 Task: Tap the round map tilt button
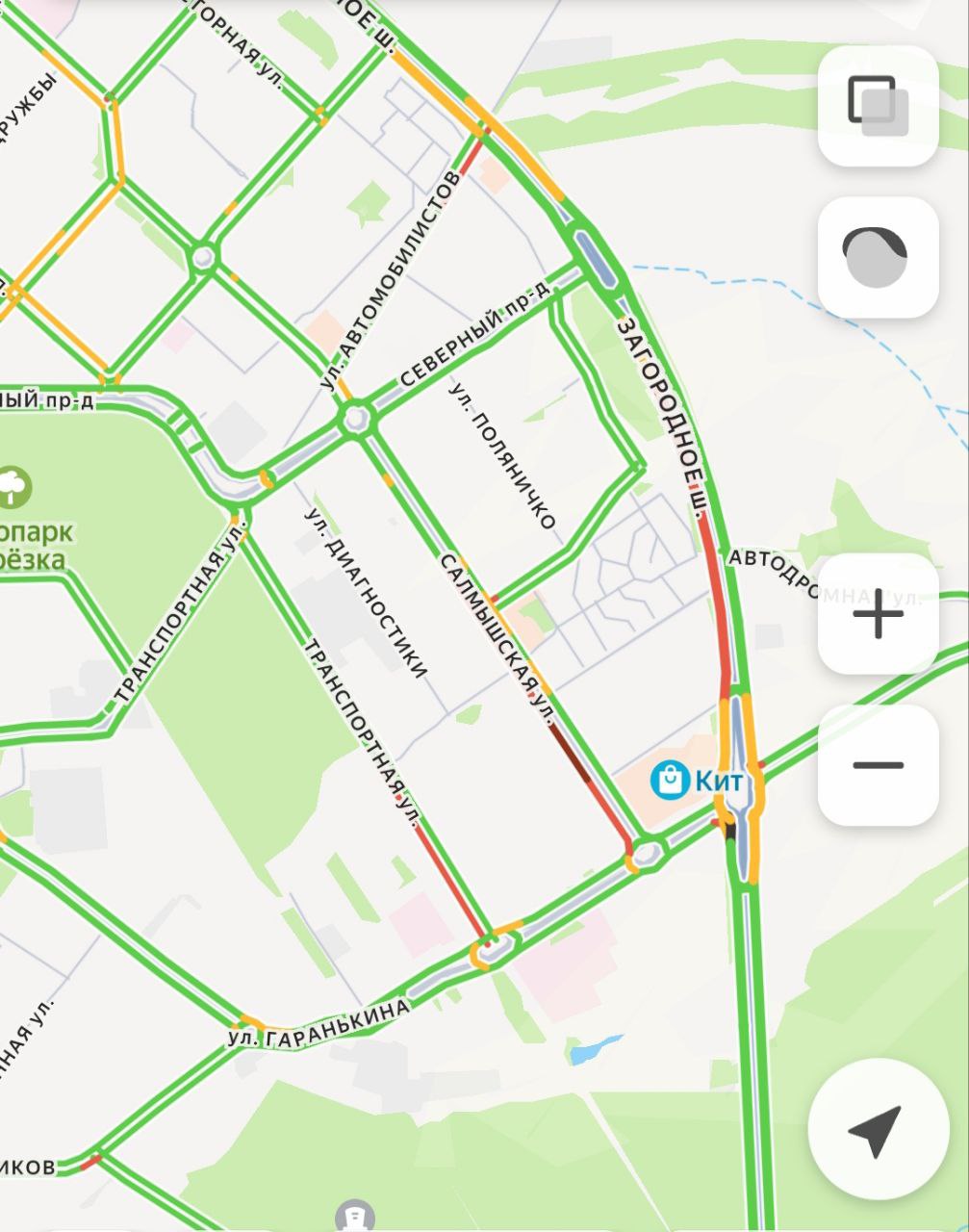pos(878,257)
